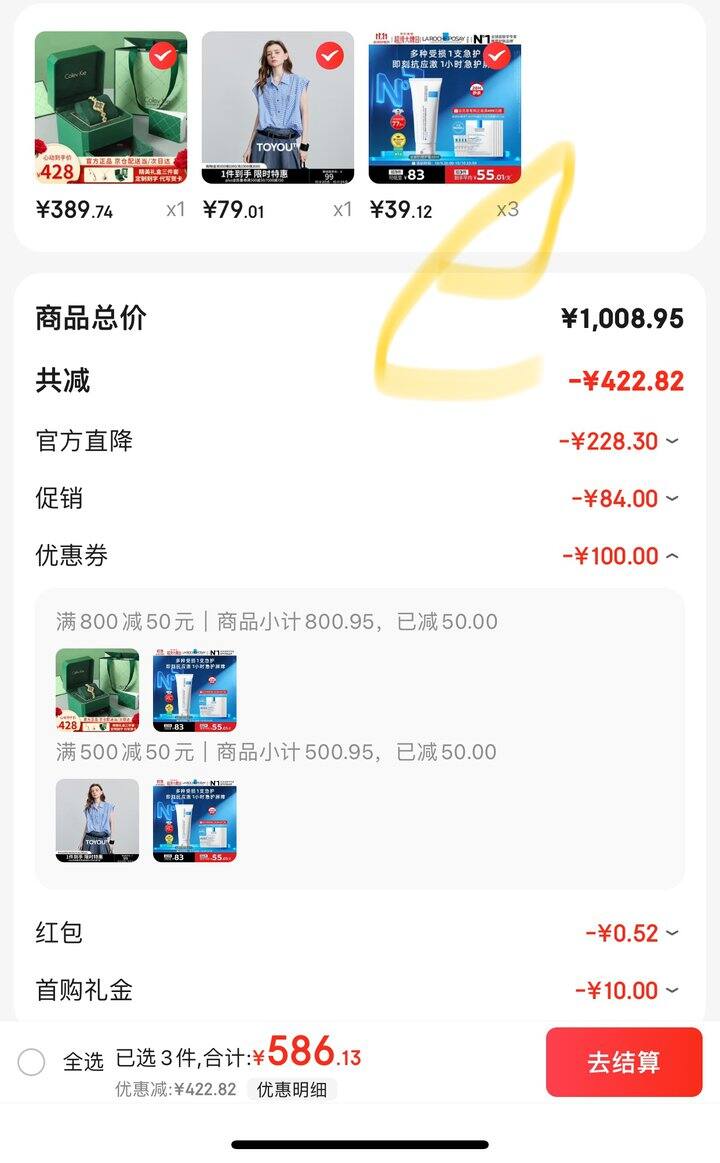Expand the 首购礼金 details
The width and height of the screenshot is (720, 1163).
click(672, 991)
